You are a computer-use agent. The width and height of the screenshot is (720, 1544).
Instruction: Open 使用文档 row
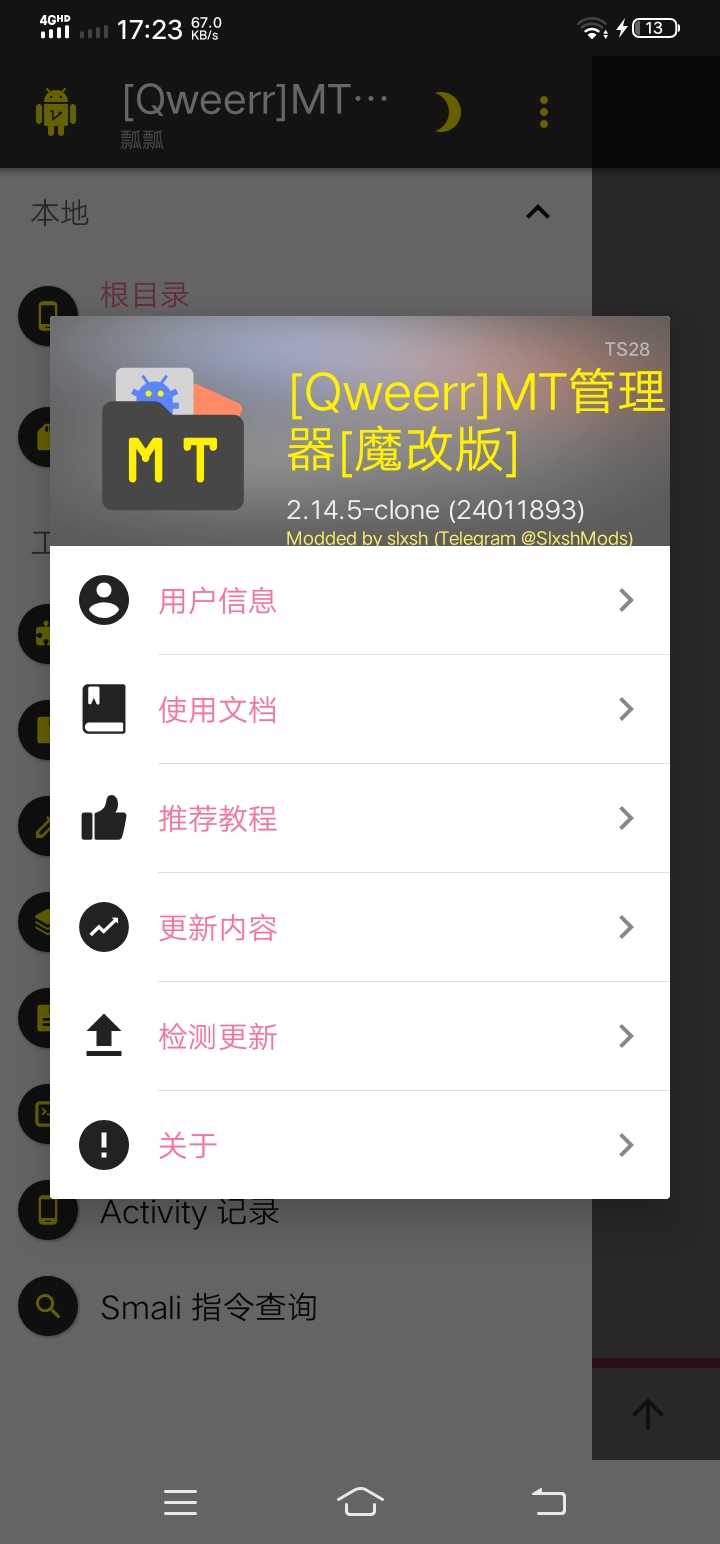click(x=360, y=710)
